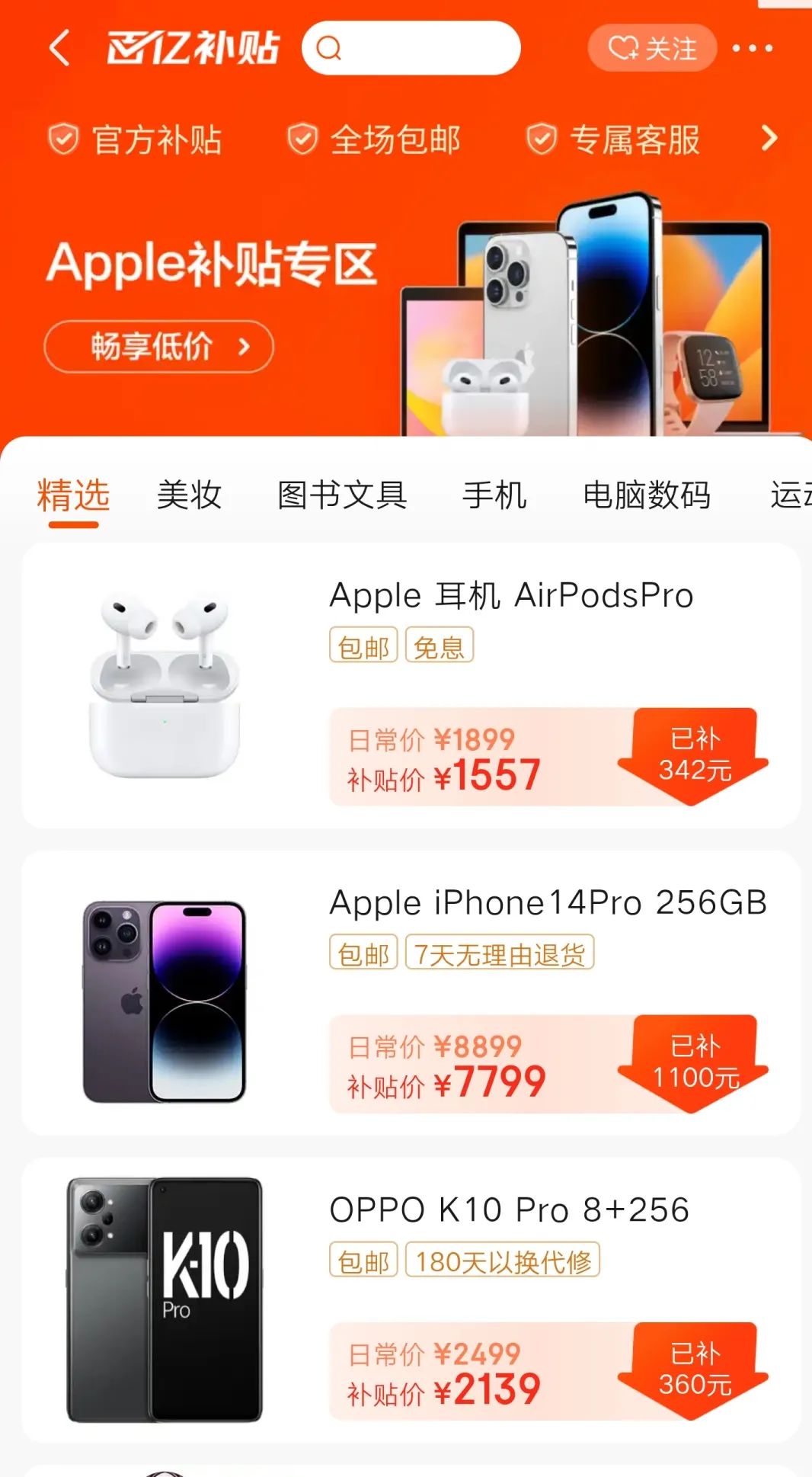Tap the 关注 follow button
This screenshot has width=812, height=1477.
coord(652,48)
